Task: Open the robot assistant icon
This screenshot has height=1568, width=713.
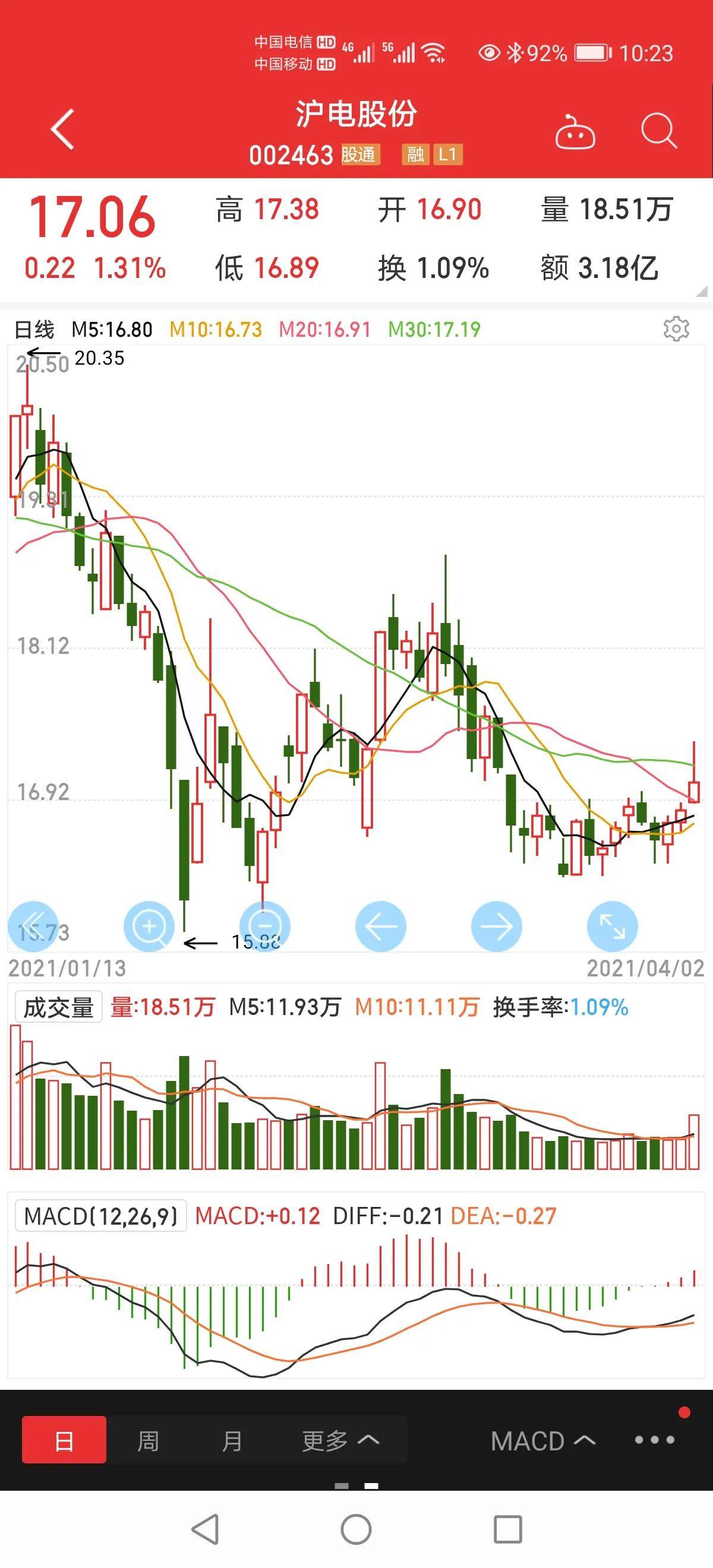Action: pos(575,132)
